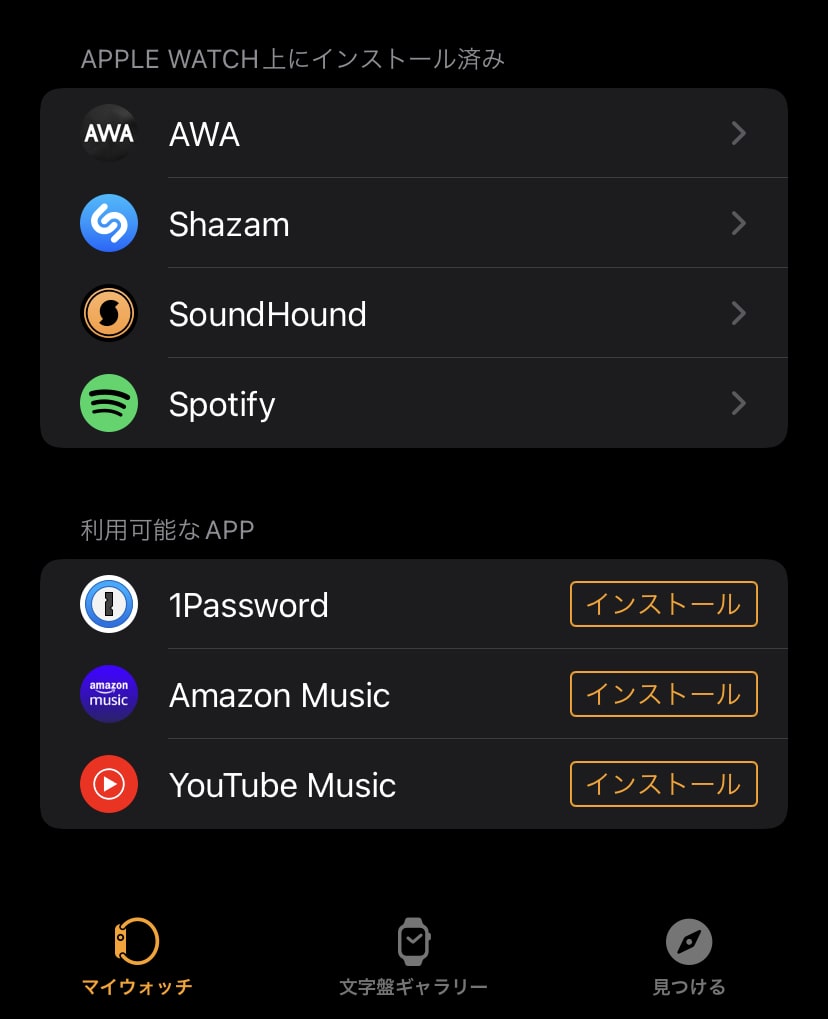
Task: Click the Spotify app icon
Action: [108, 403]
